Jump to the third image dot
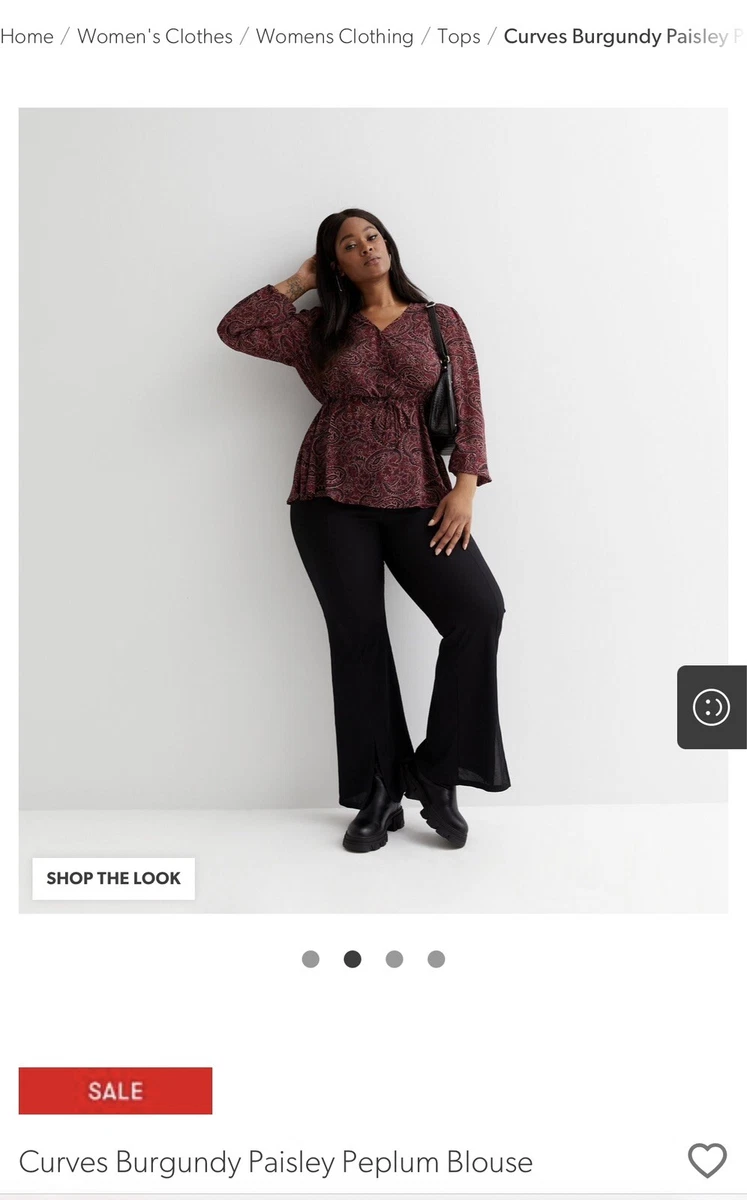The image size is (747, 1200). [394, 959]
